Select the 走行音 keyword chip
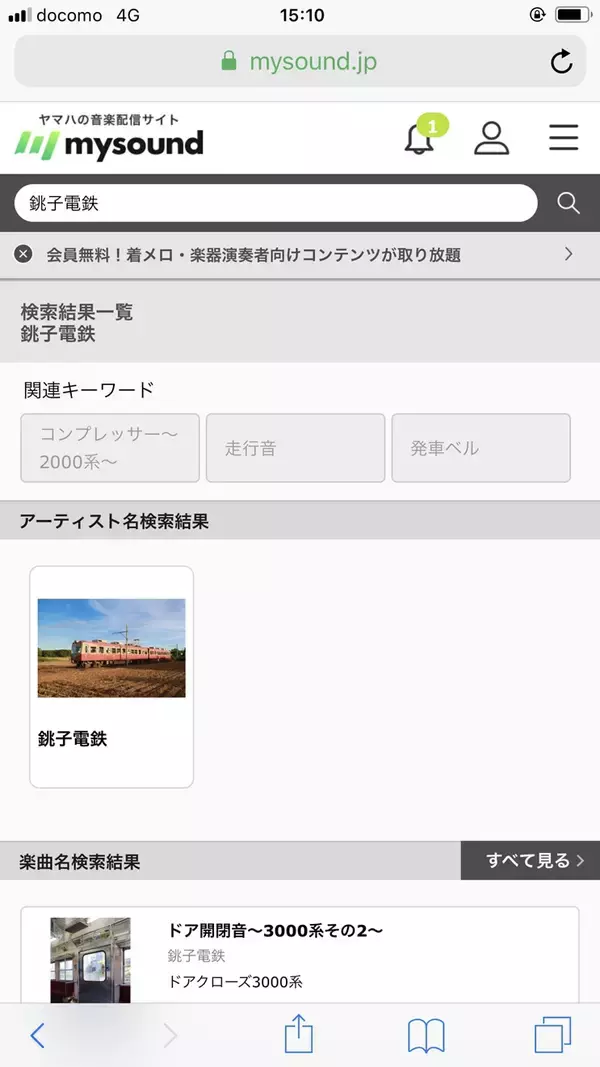Viewport: 600px width, 1067px height. point(295,448)
